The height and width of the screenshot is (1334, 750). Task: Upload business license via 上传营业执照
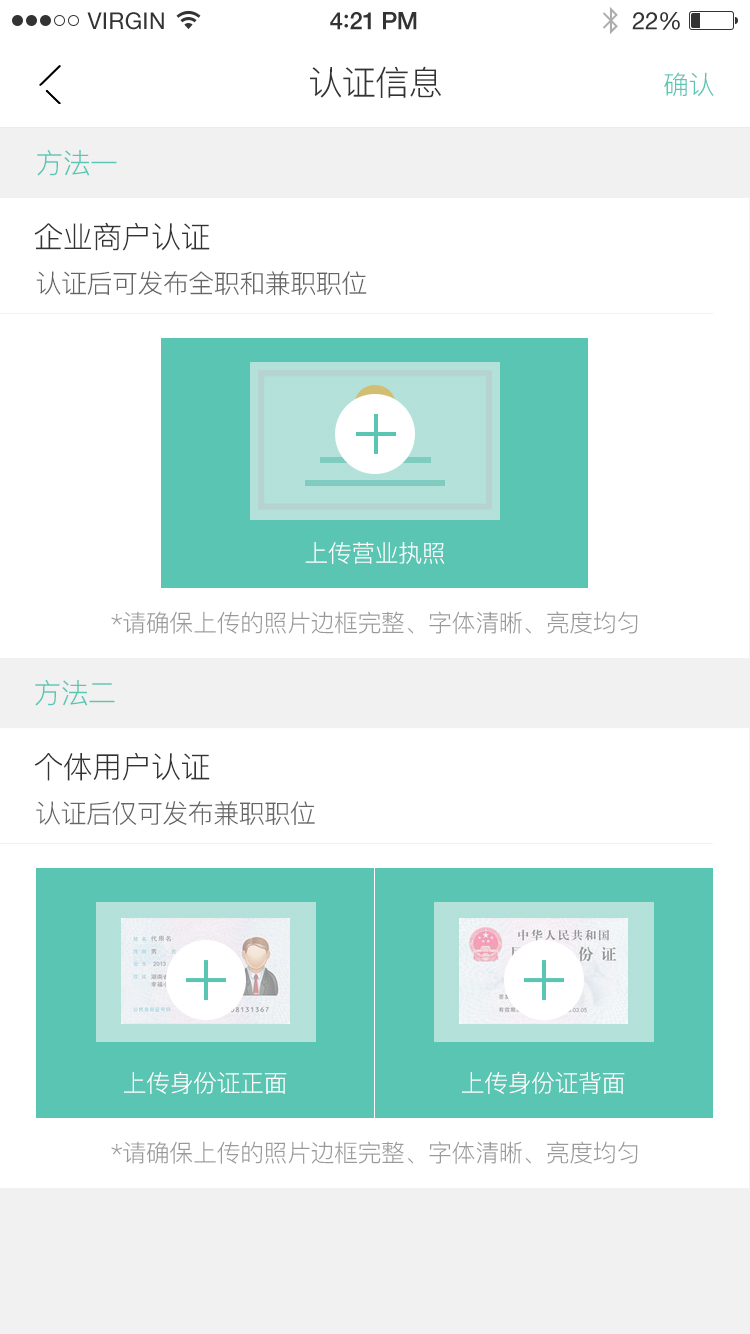tap(374, 463)
